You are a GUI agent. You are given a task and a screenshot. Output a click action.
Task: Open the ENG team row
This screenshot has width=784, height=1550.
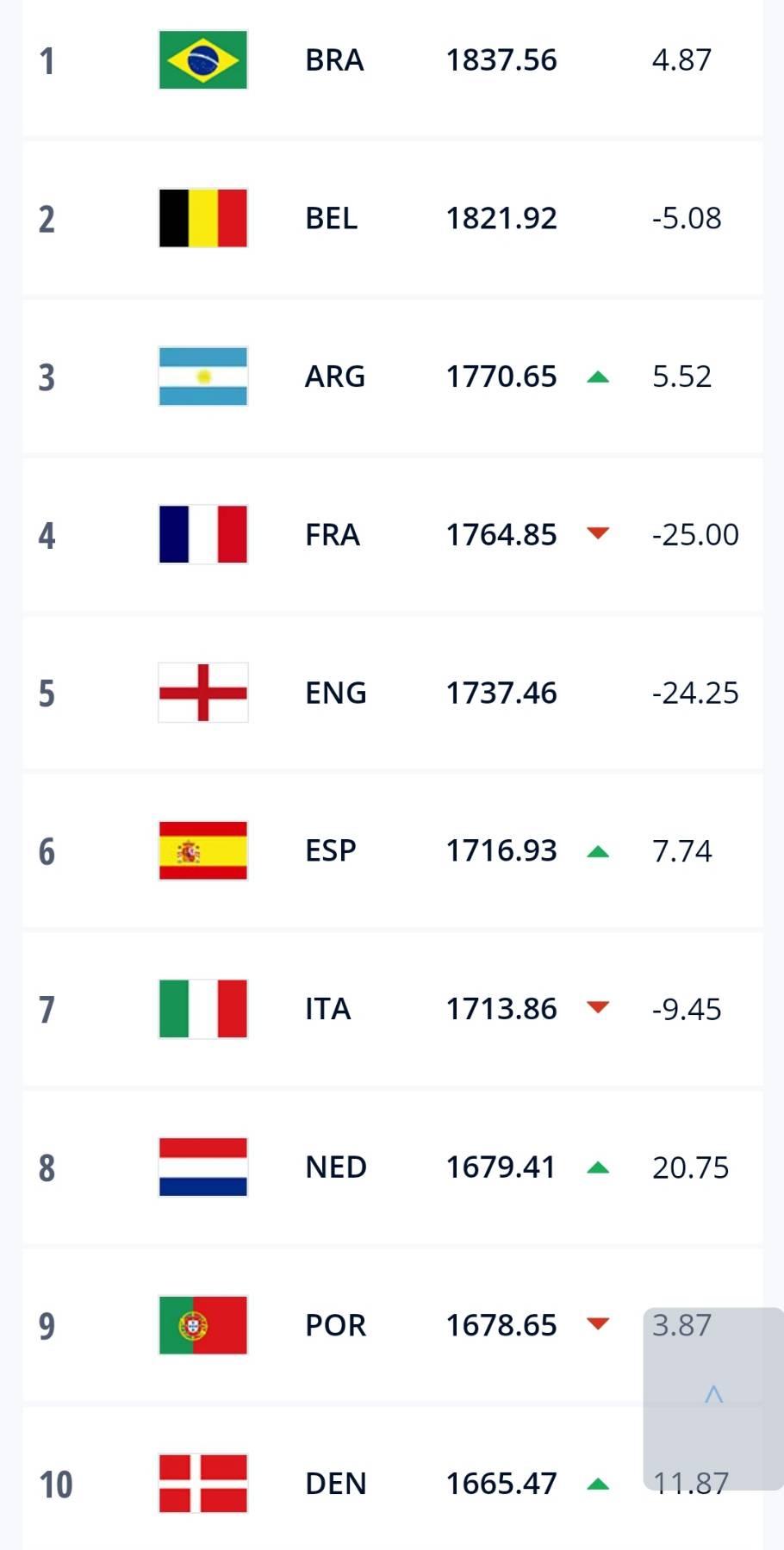[393, 693]
